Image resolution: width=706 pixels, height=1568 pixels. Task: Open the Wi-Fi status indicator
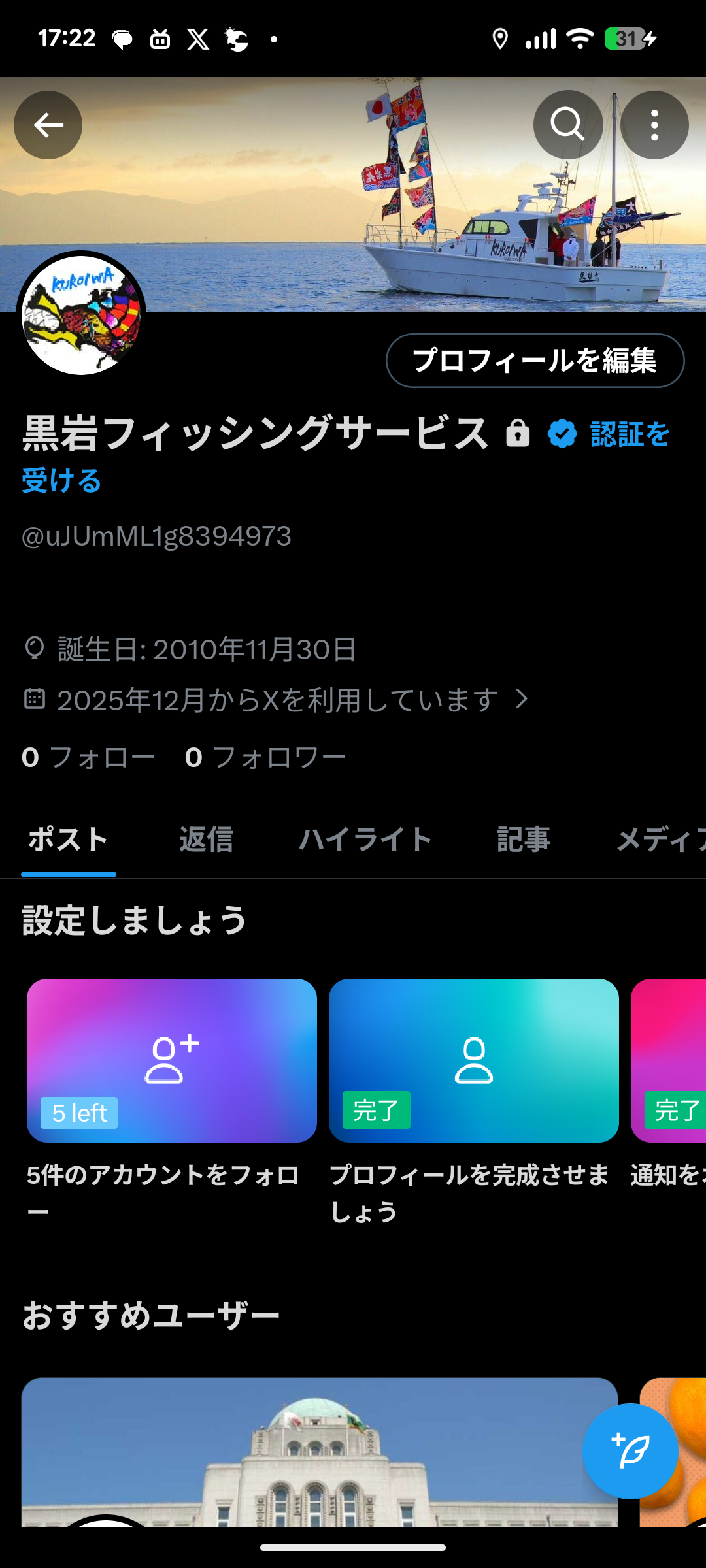tap(580, 39)
